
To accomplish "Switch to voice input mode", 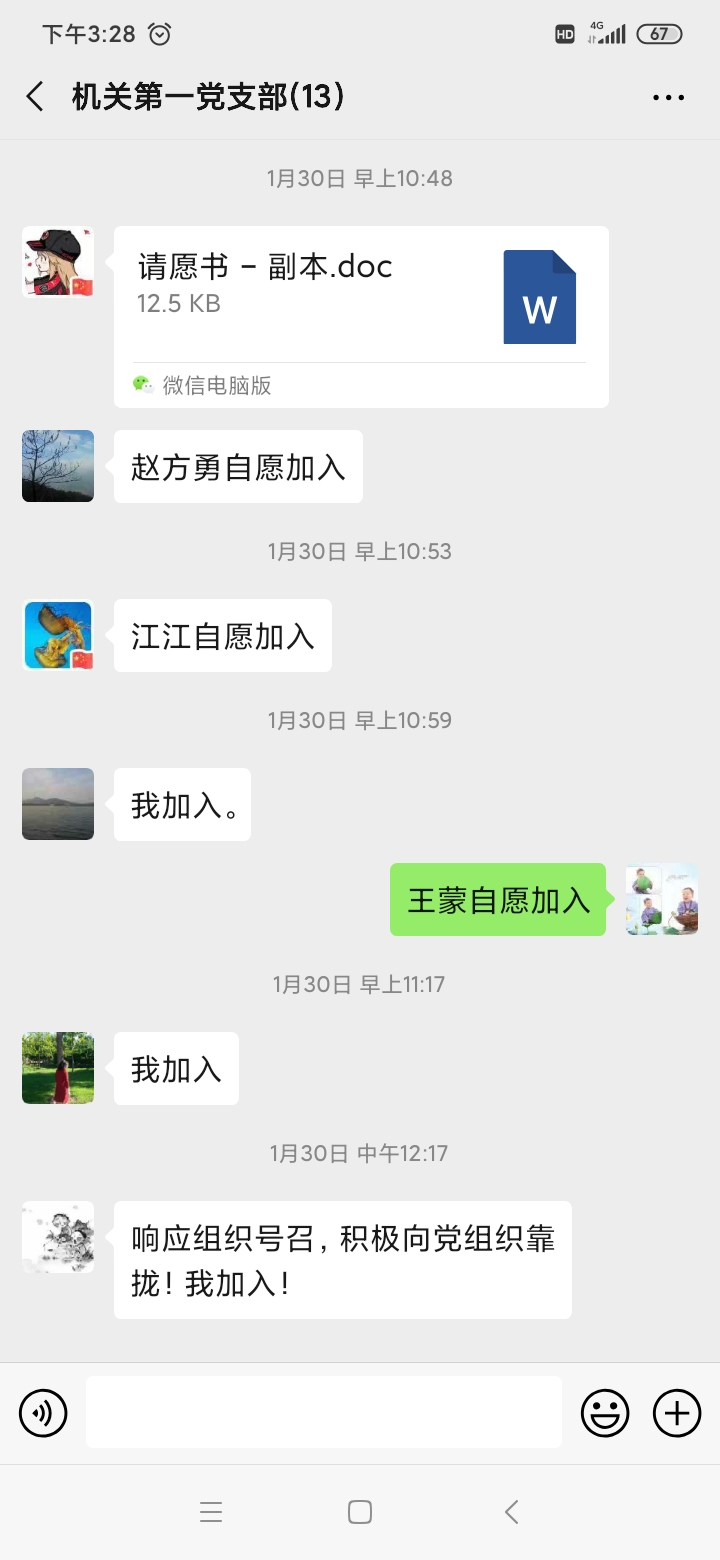I will (42, 1412).
